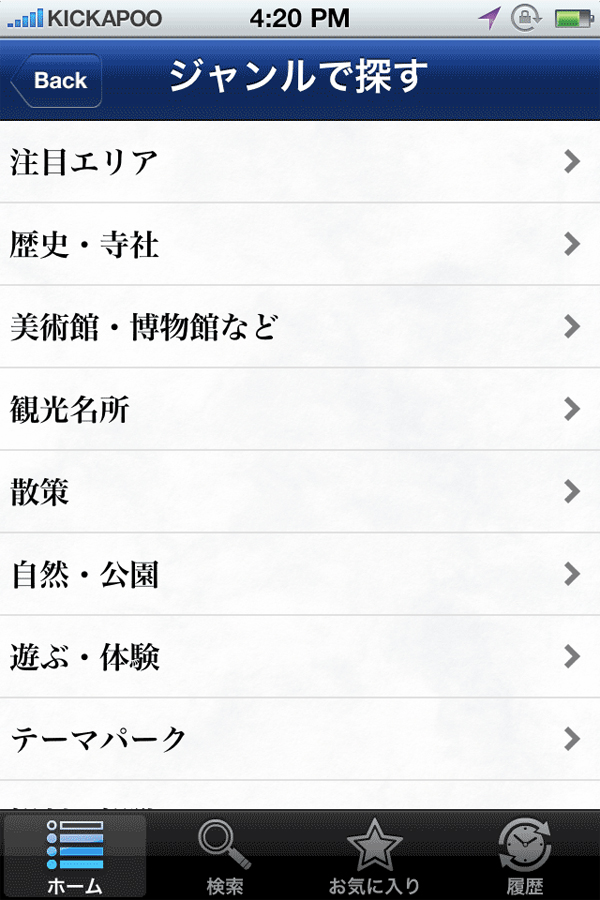Open the テーマパーク genre
Viewport: 600px width, 900px height.
(300, 739)
